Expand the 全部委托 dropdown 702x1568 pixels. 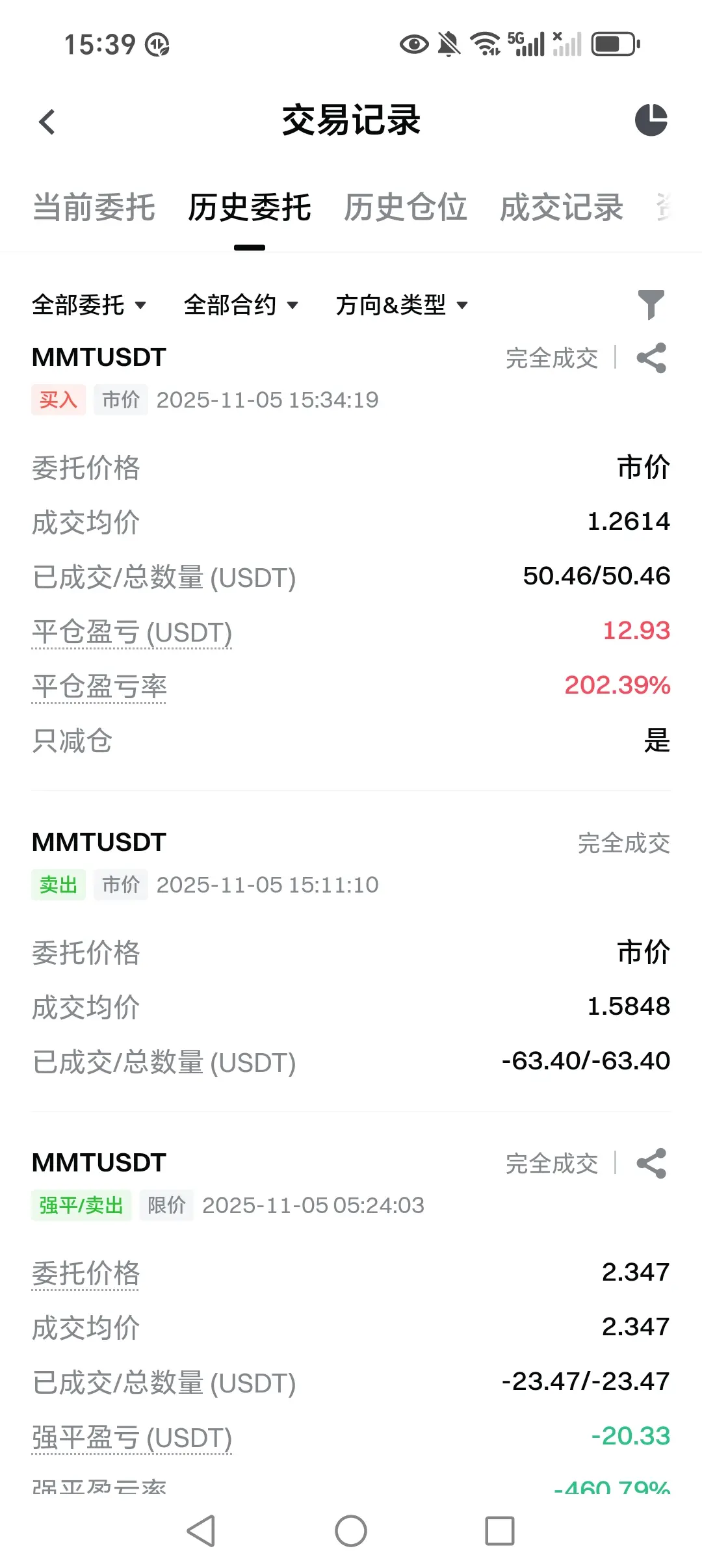click(89, 305)
